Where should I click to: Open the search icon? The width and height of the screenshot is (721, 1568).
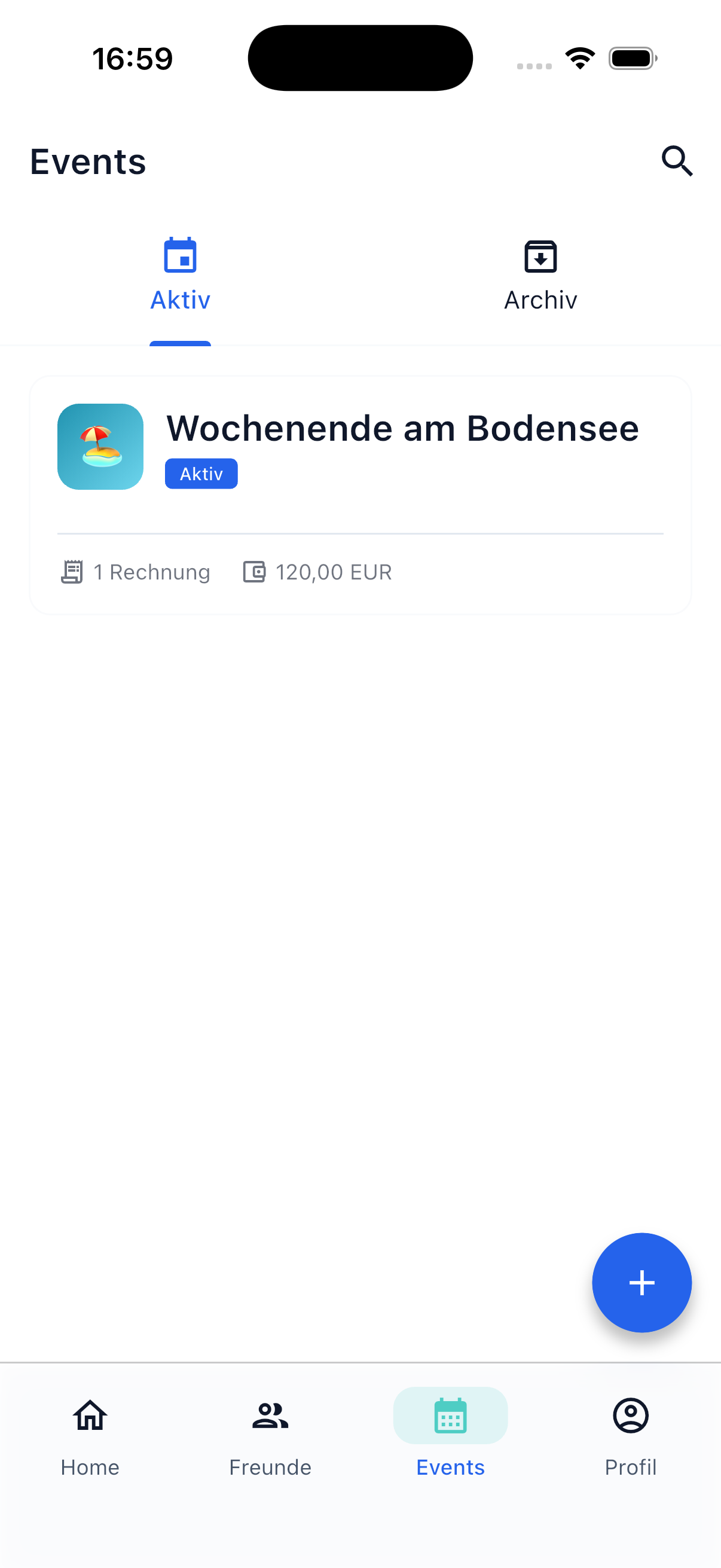[x=677, y=161]
